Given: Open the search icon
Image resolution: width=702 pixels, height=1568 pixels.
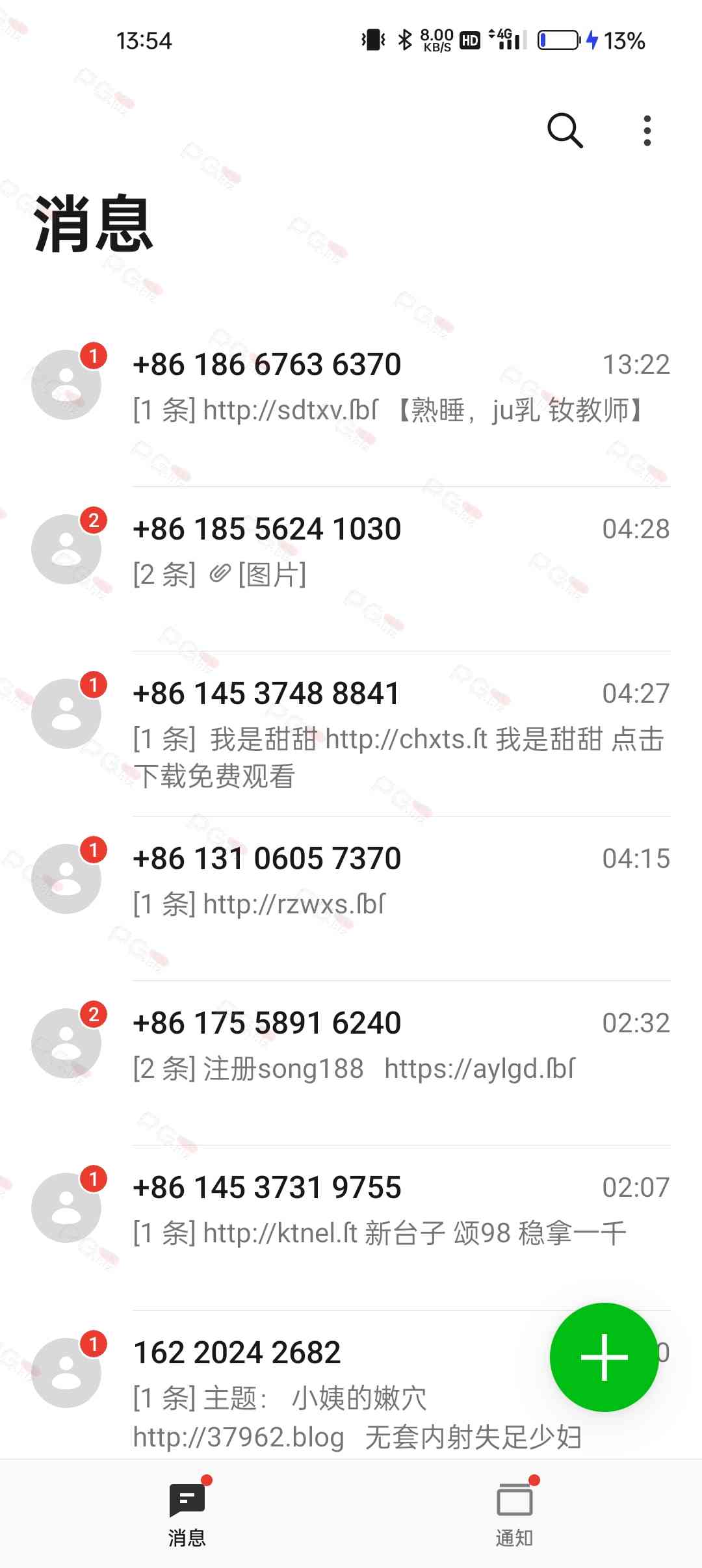Looking at the screenshot, I should tap(565, 131).
